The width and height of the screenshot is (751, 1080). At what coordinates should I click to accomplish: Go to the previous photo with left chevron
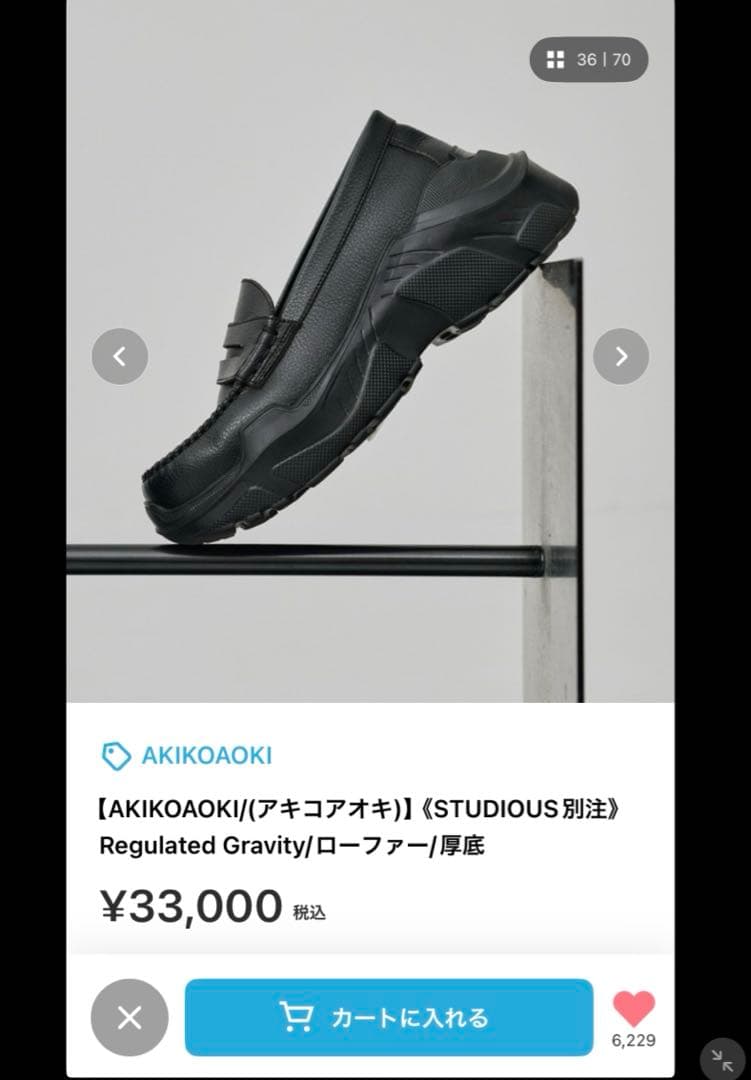click(119, 356)
